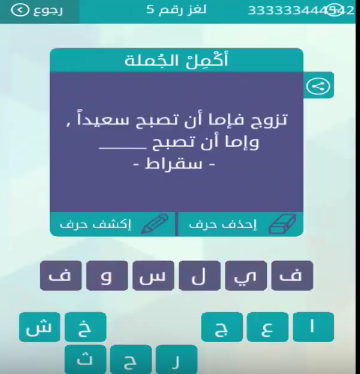The image size is (360, 374).
Task: Go back using the رجوع button
Action: pos(37,10)
